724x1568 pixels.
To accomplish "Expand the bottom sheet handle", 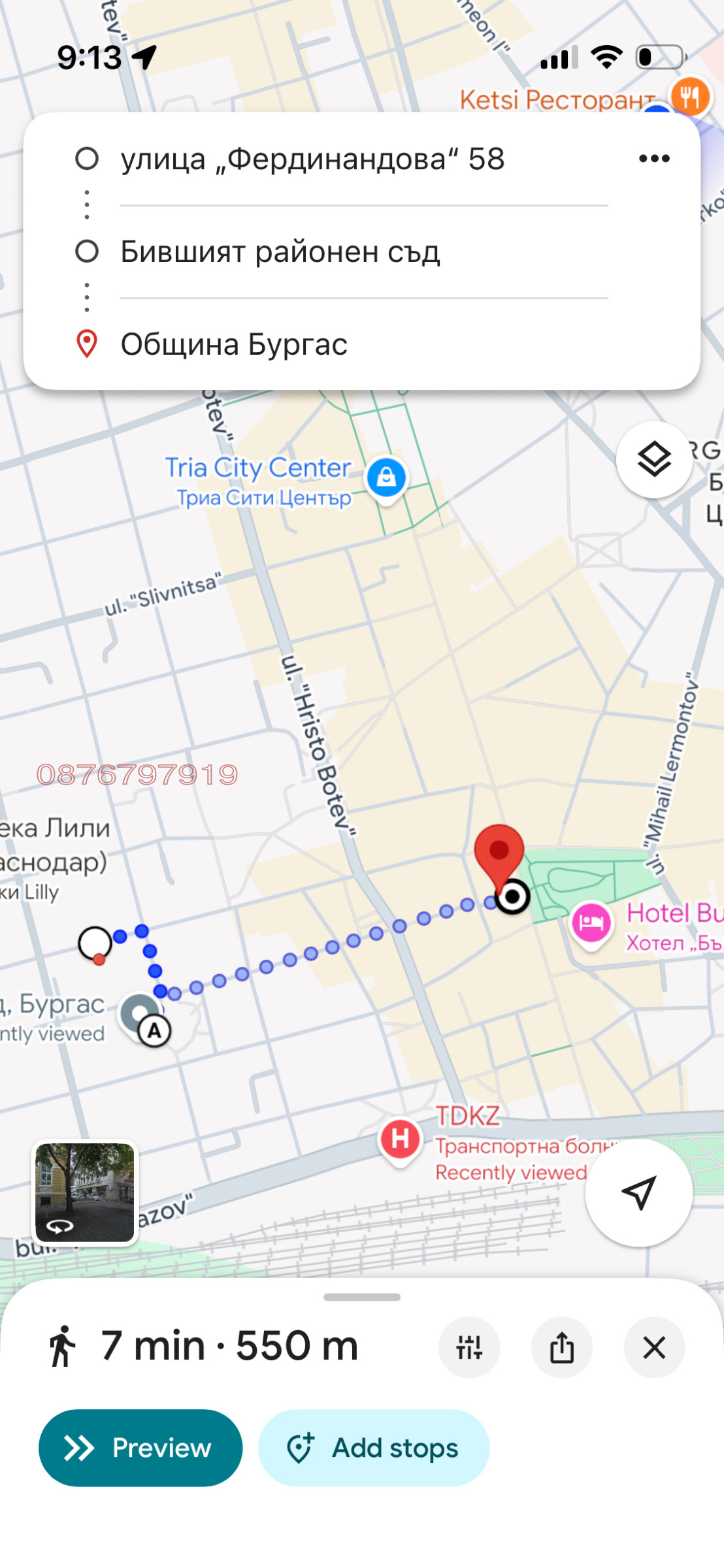I will click(362, 1297).
